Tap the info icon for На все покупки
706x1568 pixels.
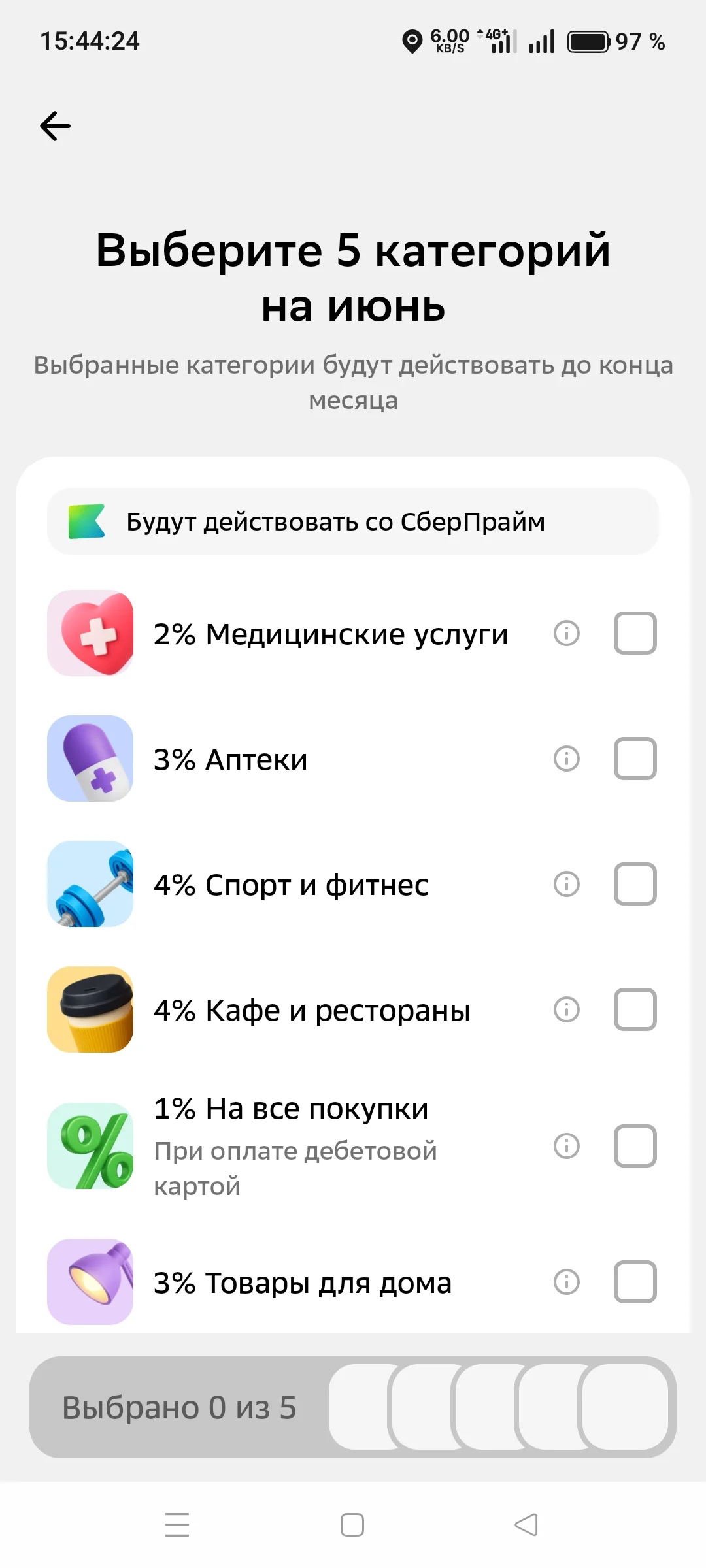tap(567, 1146)
